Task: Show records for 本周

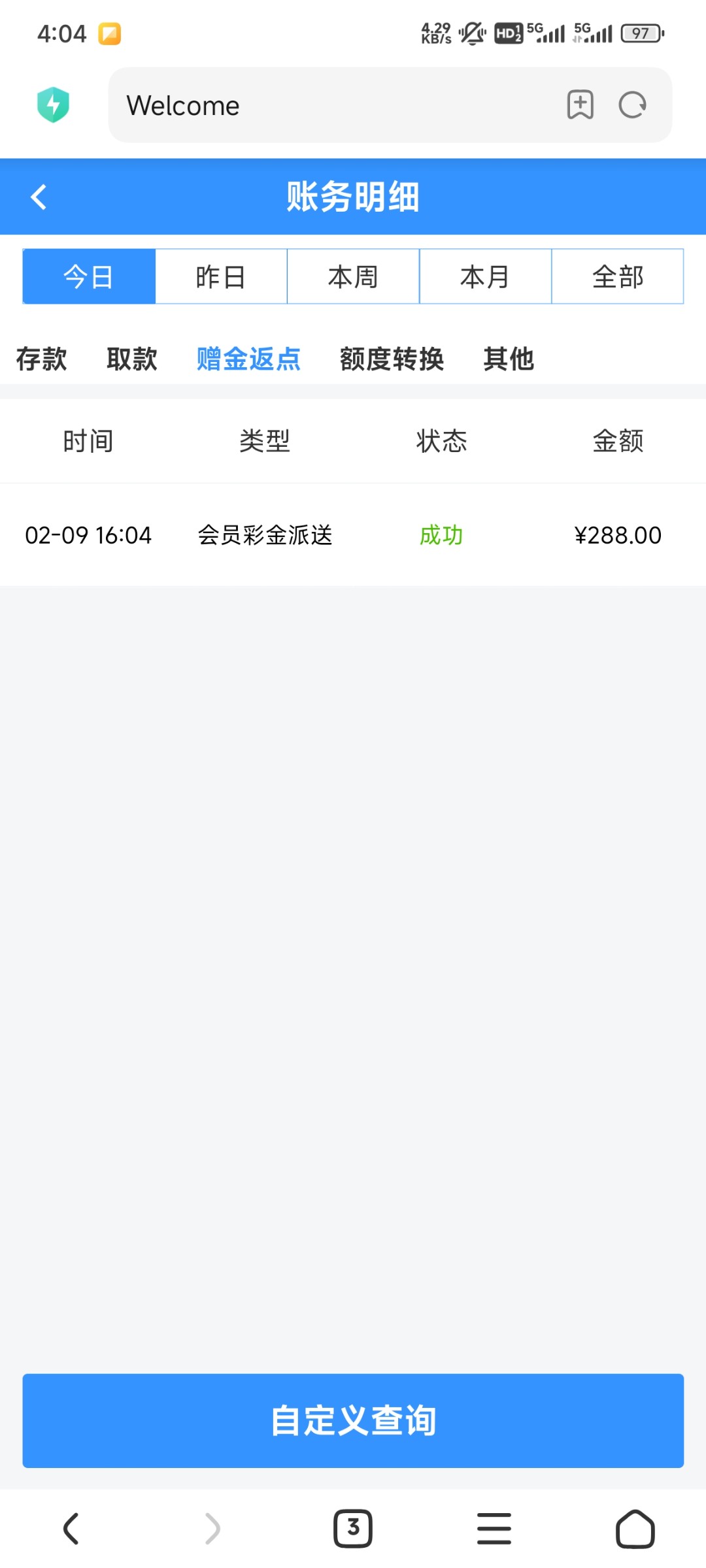Action: pyautogui.click(x=353, y=276)
